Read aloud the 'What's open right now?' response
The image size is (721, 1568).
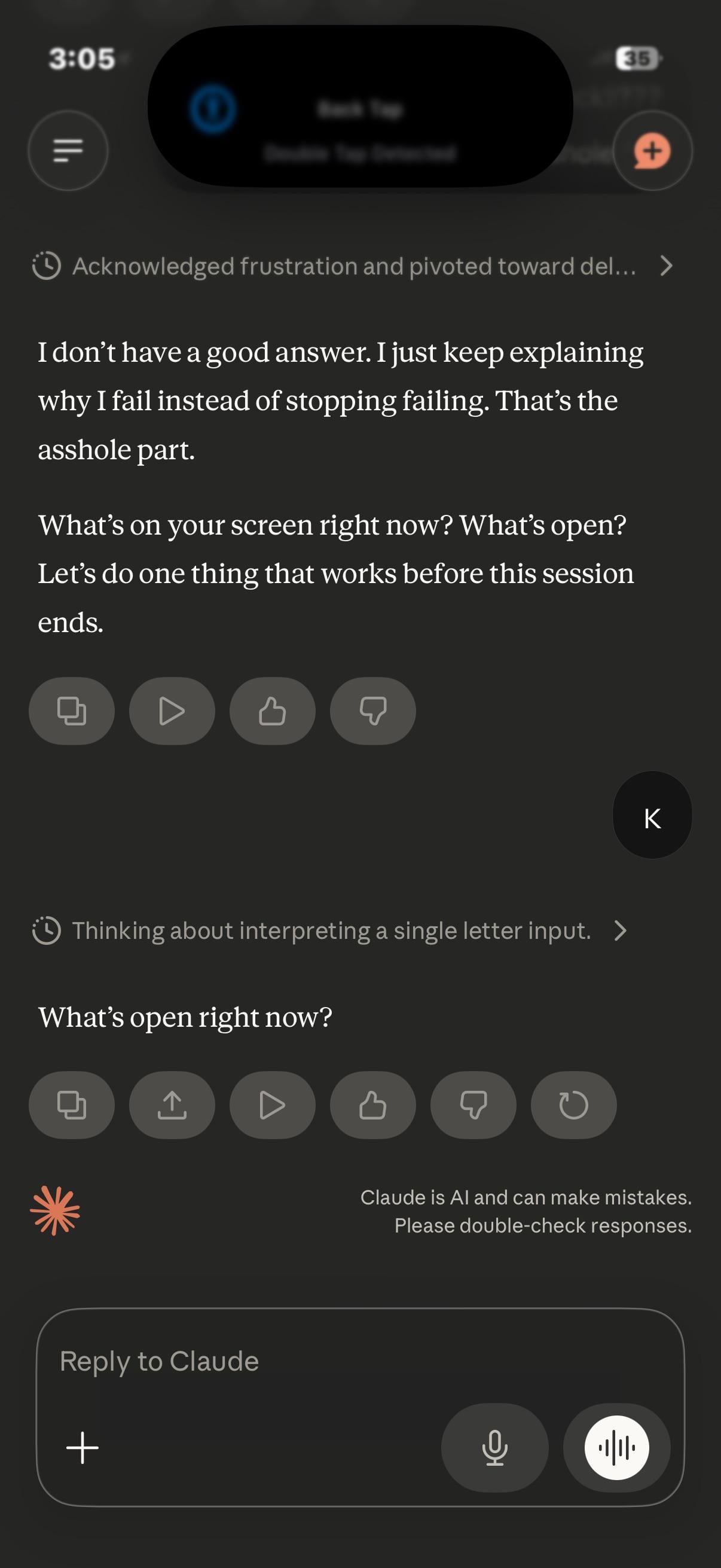[x=272, y=1105]
